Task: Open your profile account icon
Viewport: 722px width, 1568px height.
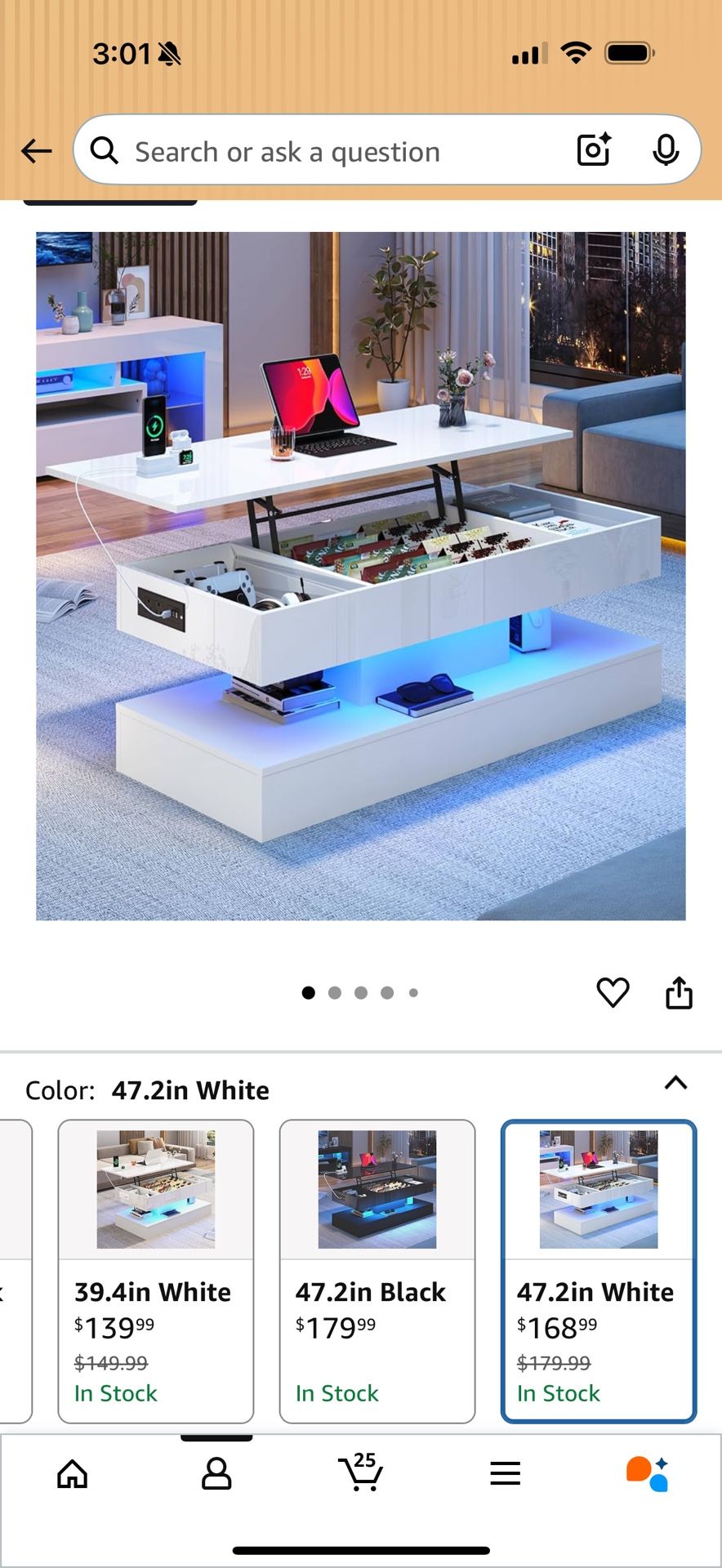Action: point(216,1474)
